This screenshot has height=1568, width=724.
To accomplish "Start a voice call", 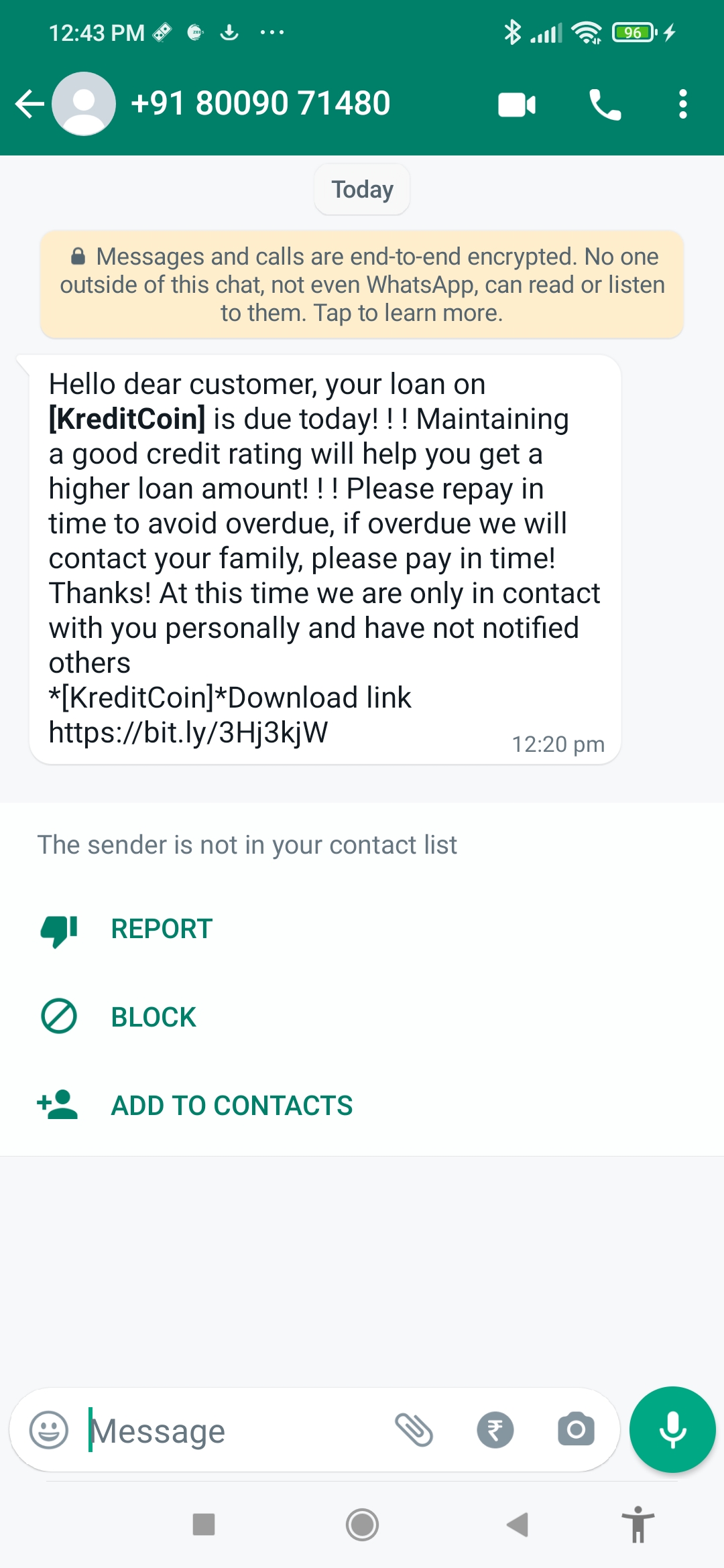I will (x=605, y=105).
